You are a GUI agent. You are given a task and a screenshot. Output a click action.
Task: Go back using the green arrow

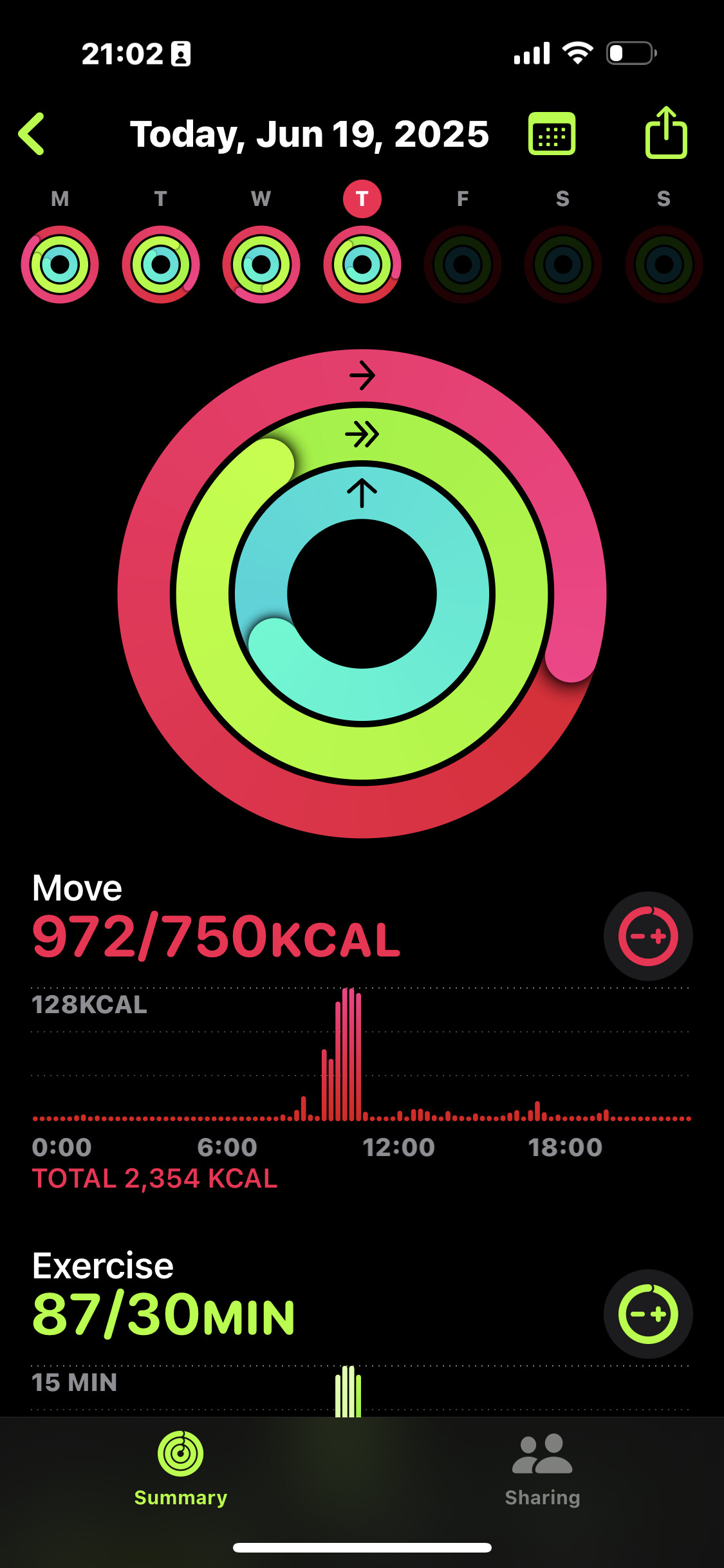pyautogui.click(x=32, y=134)
